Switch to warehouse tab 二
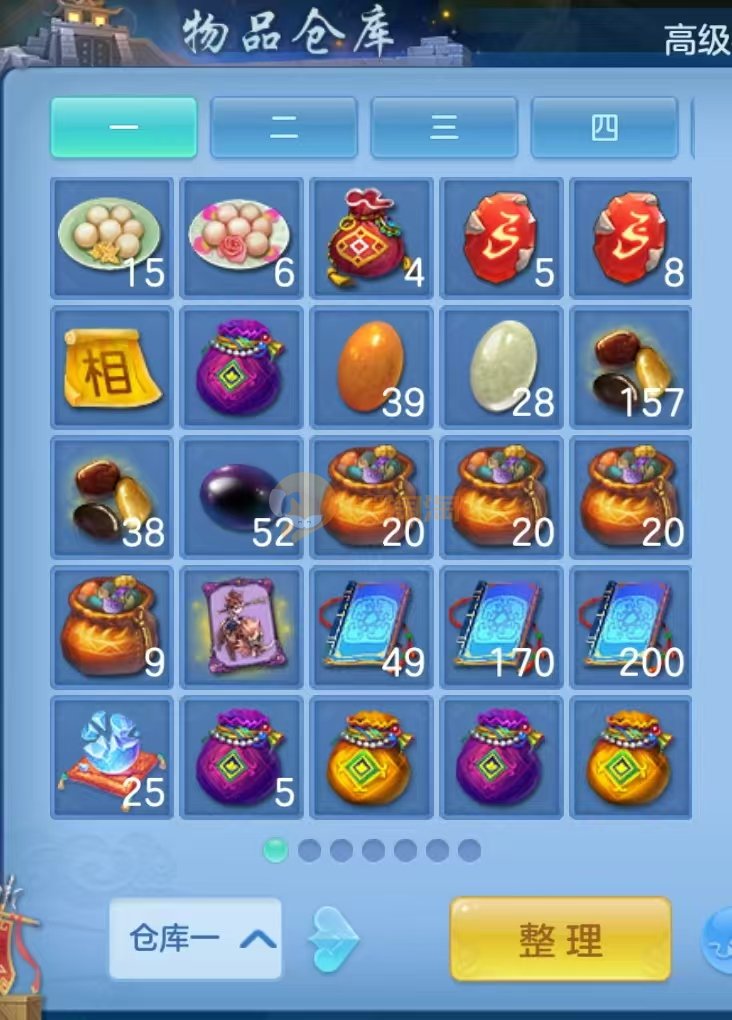This screenshot has width=732, height=1020. click(284, 127)
